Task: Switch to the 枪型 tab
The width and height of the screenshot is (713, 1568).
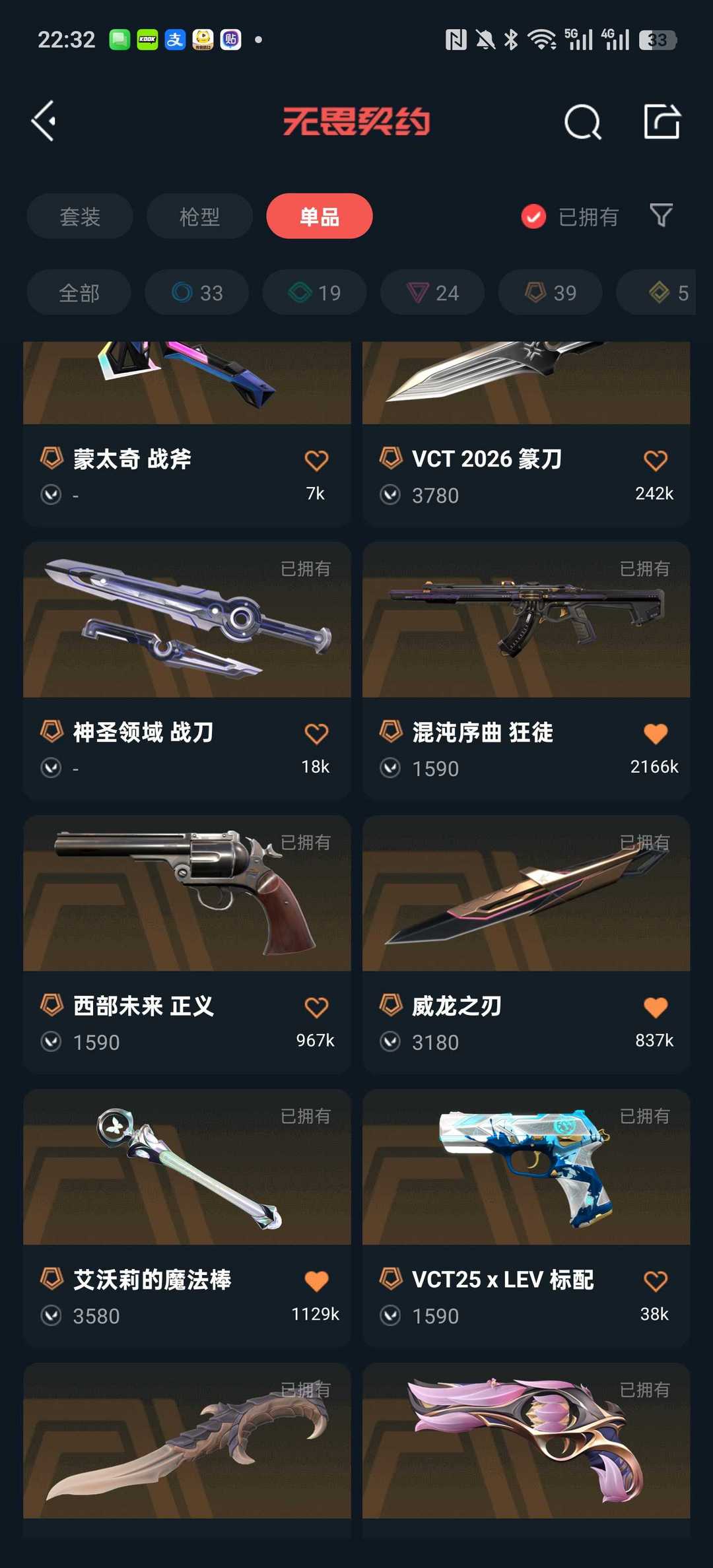Action: [199, 216]
